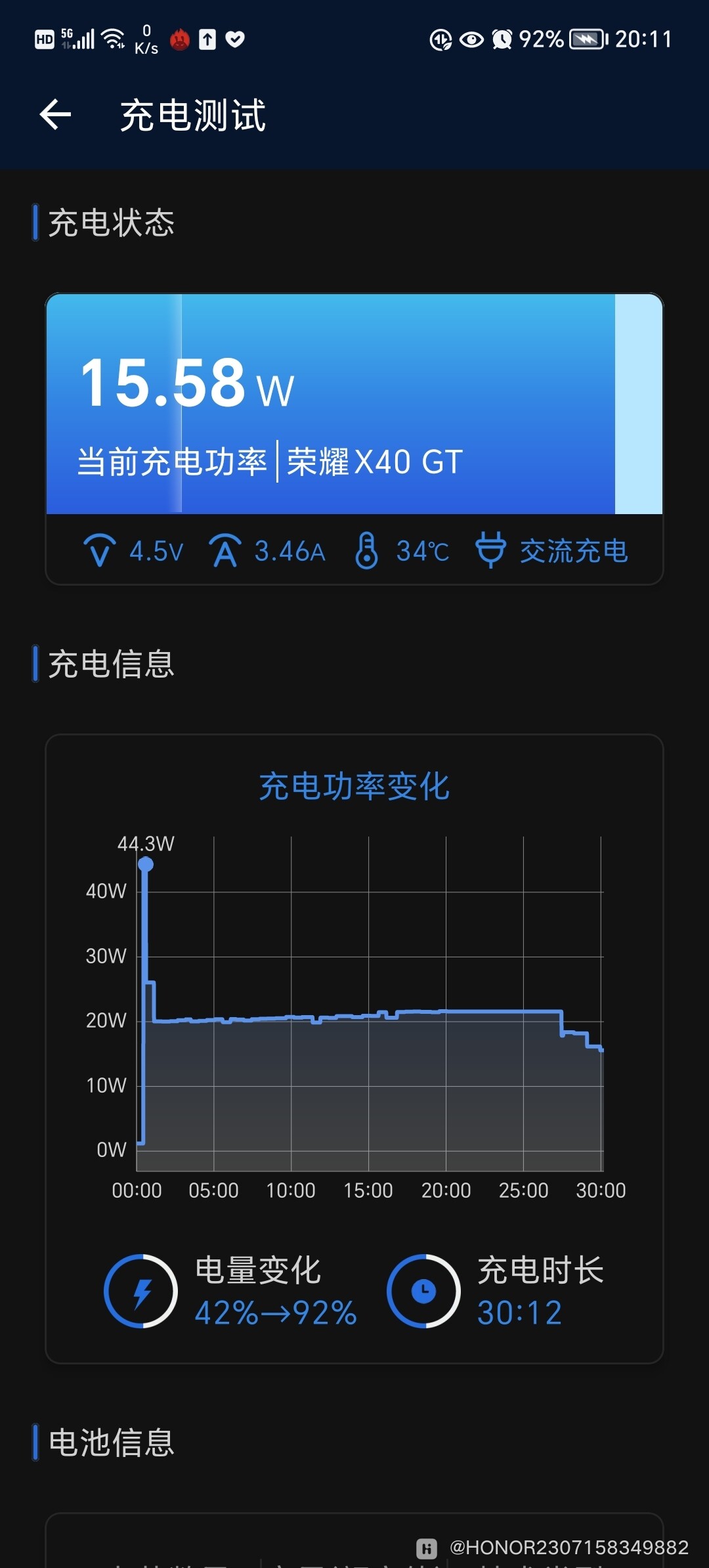Tap the current icon showing 3.46A
This screenshot has width=709, height=1568.
click(225, 552)
